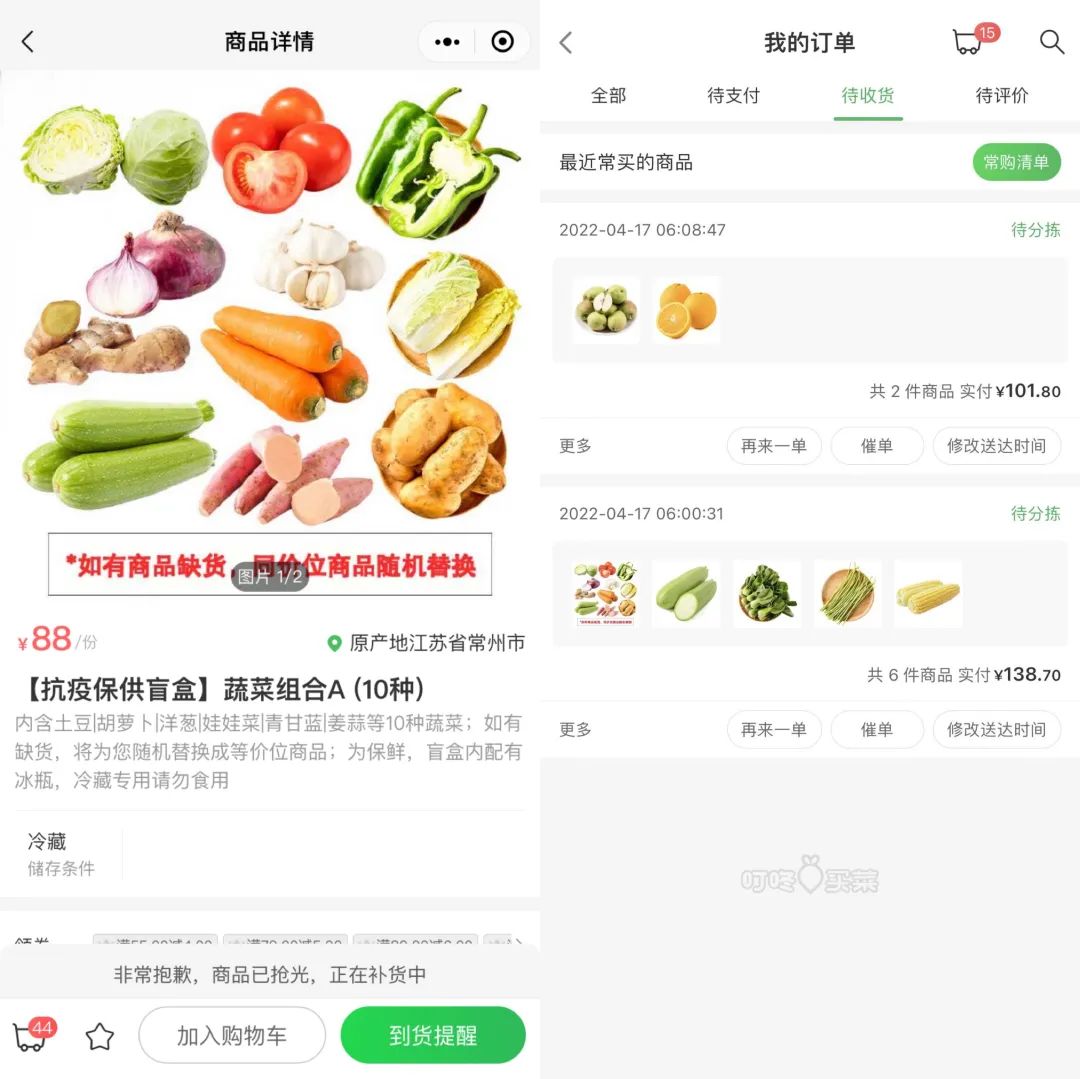Open the cart with badge 15
The height and width of the screenshot is (1079, 1080).
pyautogui.click(x=968, y=42)
